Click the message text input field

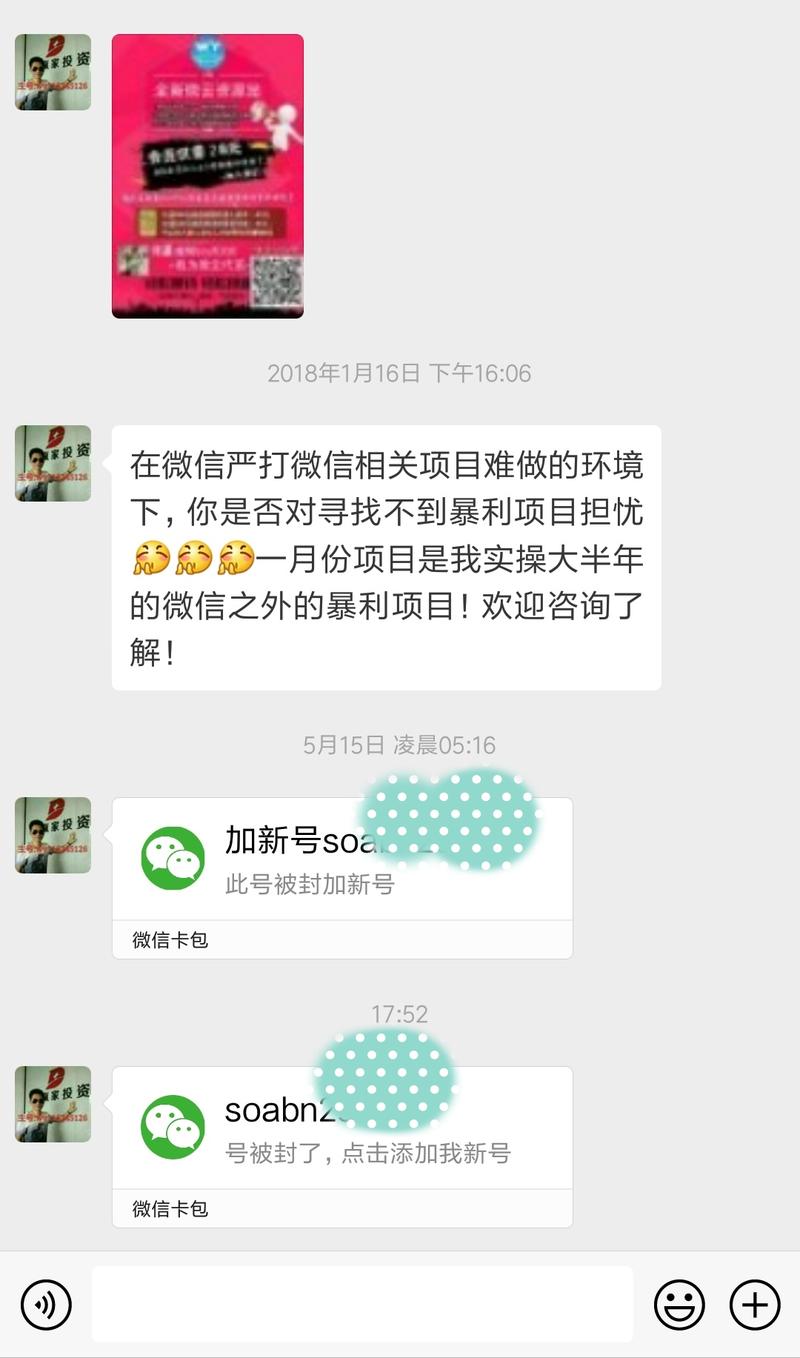(363, 1305)
